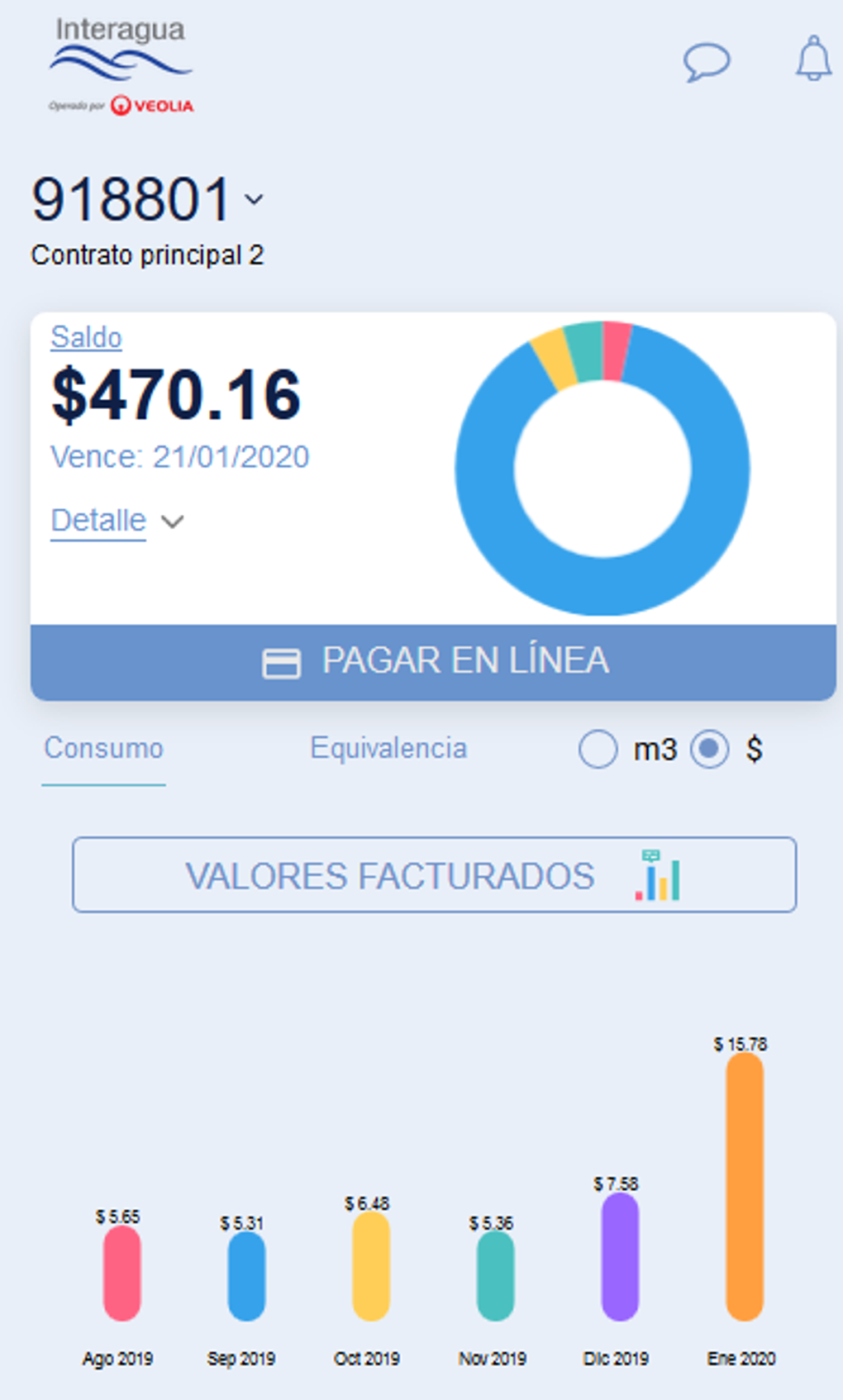The height and width of the screenshot is (1400, 843).
Task: Click the card icon inside Pagar en Línea
Action: click(281, 661)
